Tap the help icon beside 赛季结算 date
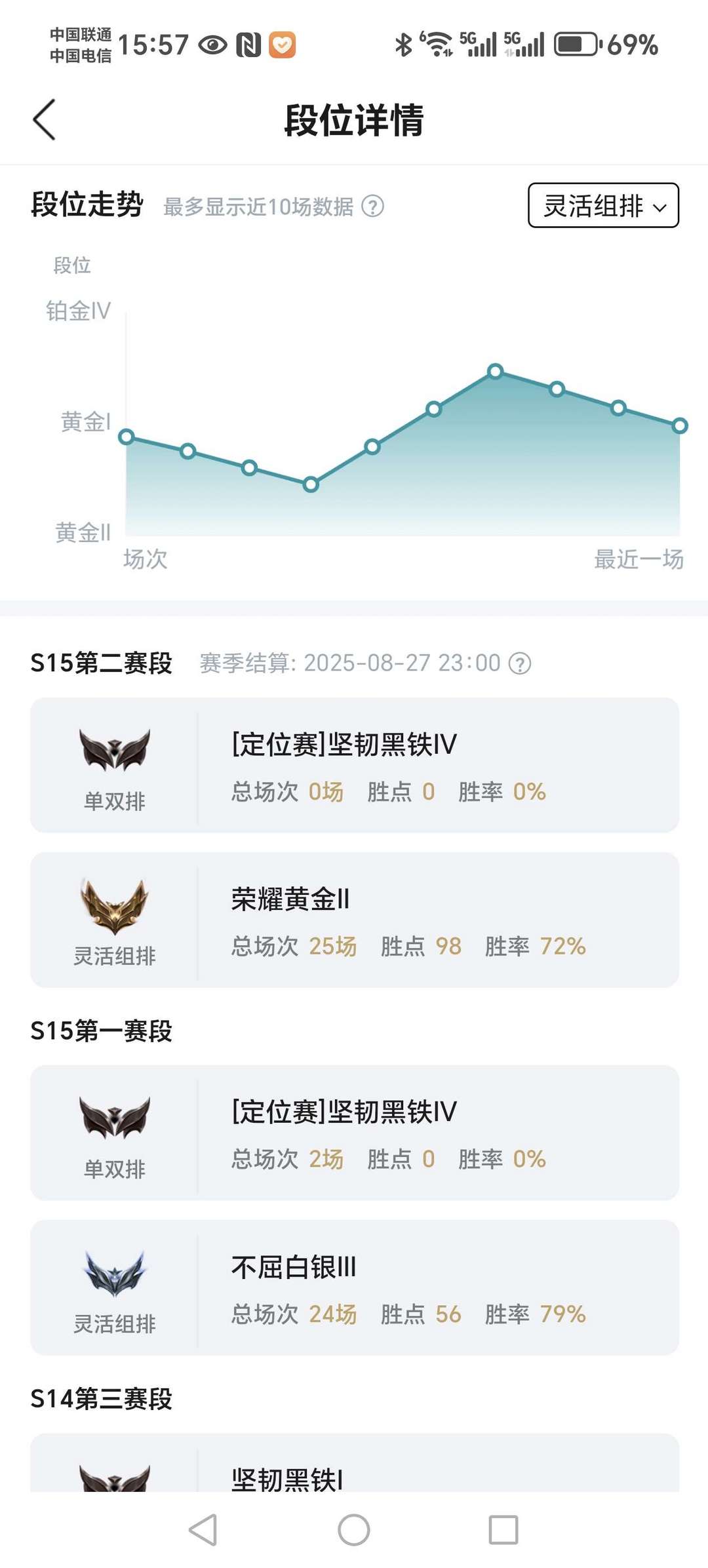Image resolution: width=708 pixels, height=1568 pixels. click(x=520, y=663)
